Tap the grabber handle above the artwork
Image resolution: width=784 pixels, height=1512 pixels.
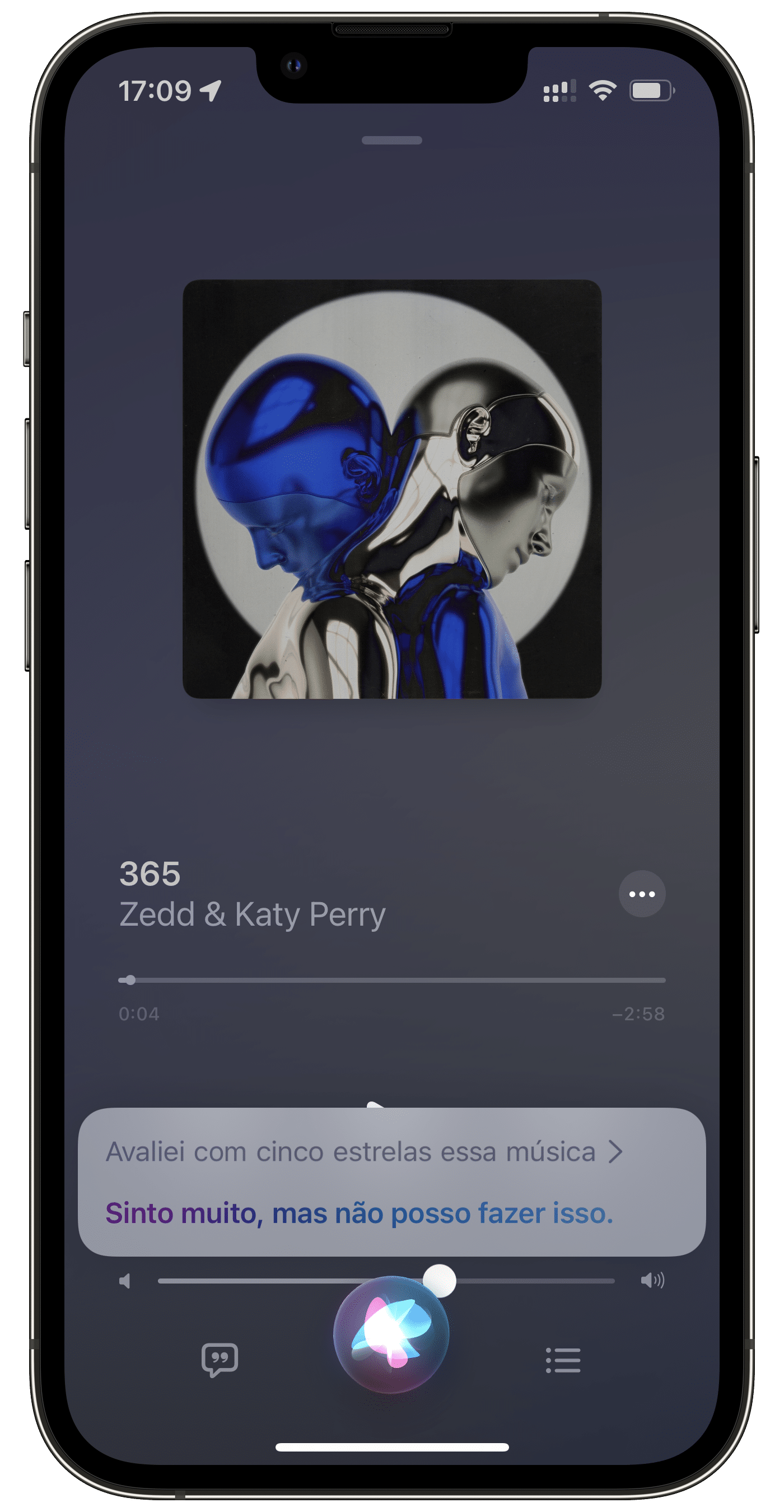[x=391, y=141]
